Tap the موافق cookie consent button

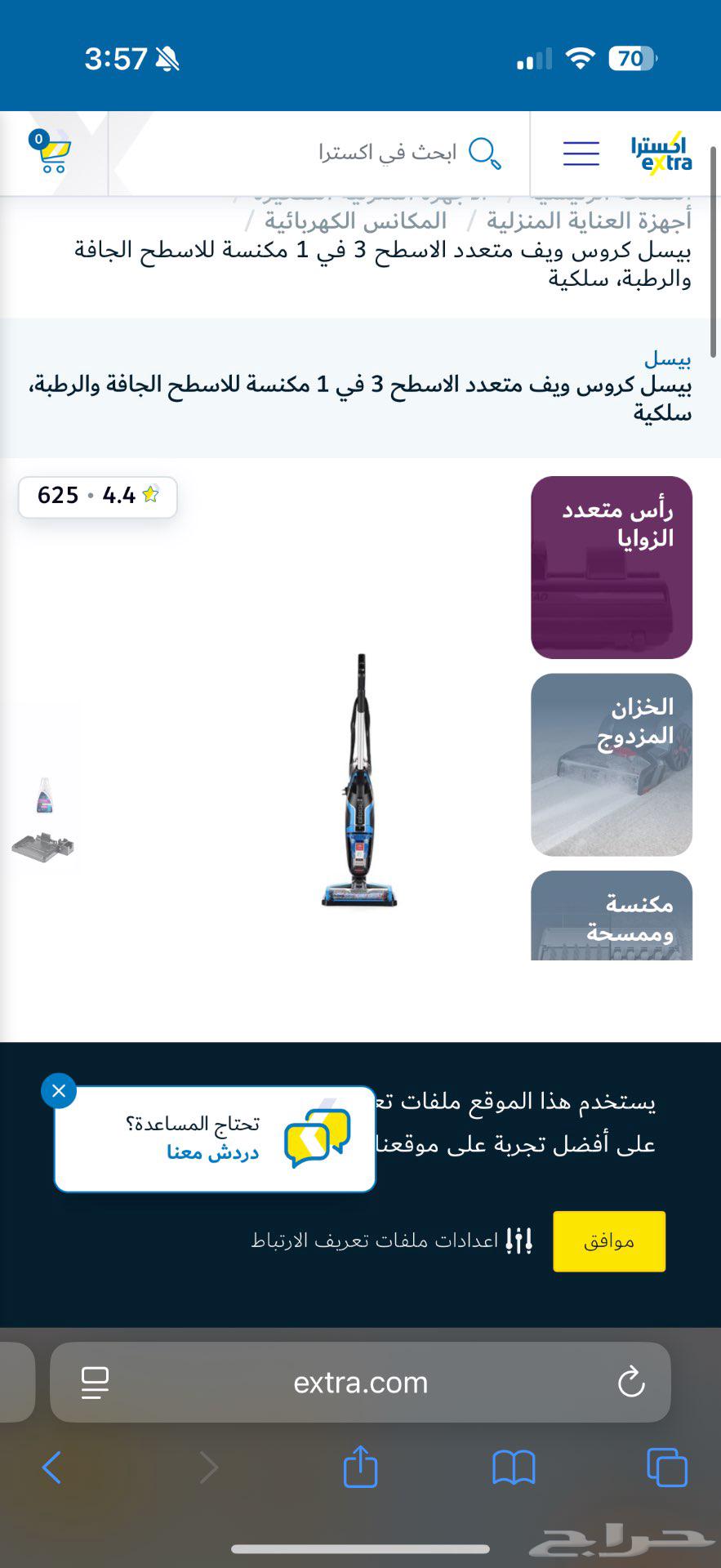click(608, 1241)
